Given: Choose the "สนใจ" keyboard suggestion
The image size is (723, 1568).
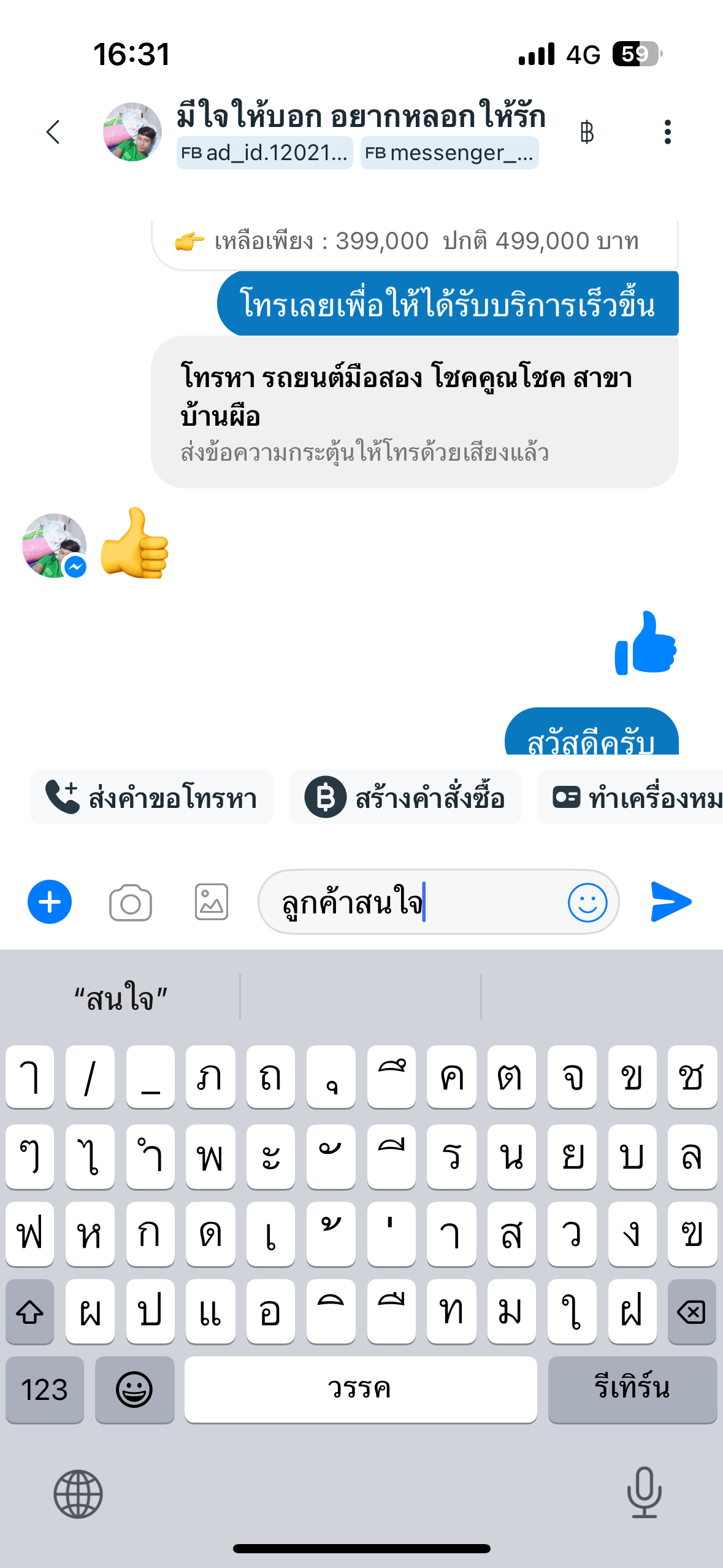Looking at the screenshot, I should tap(121, 997).
